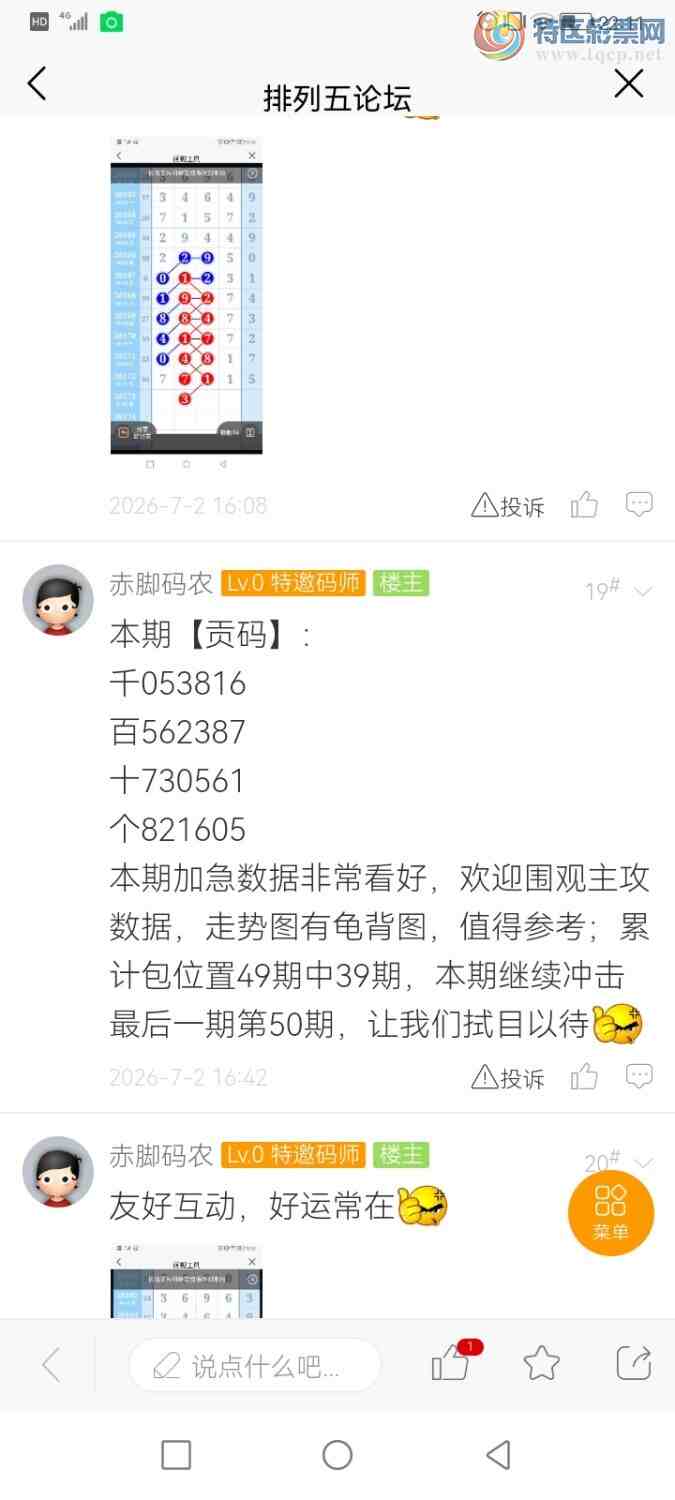
Task: Favorite this thread with the star icon
Action: 541,1363
